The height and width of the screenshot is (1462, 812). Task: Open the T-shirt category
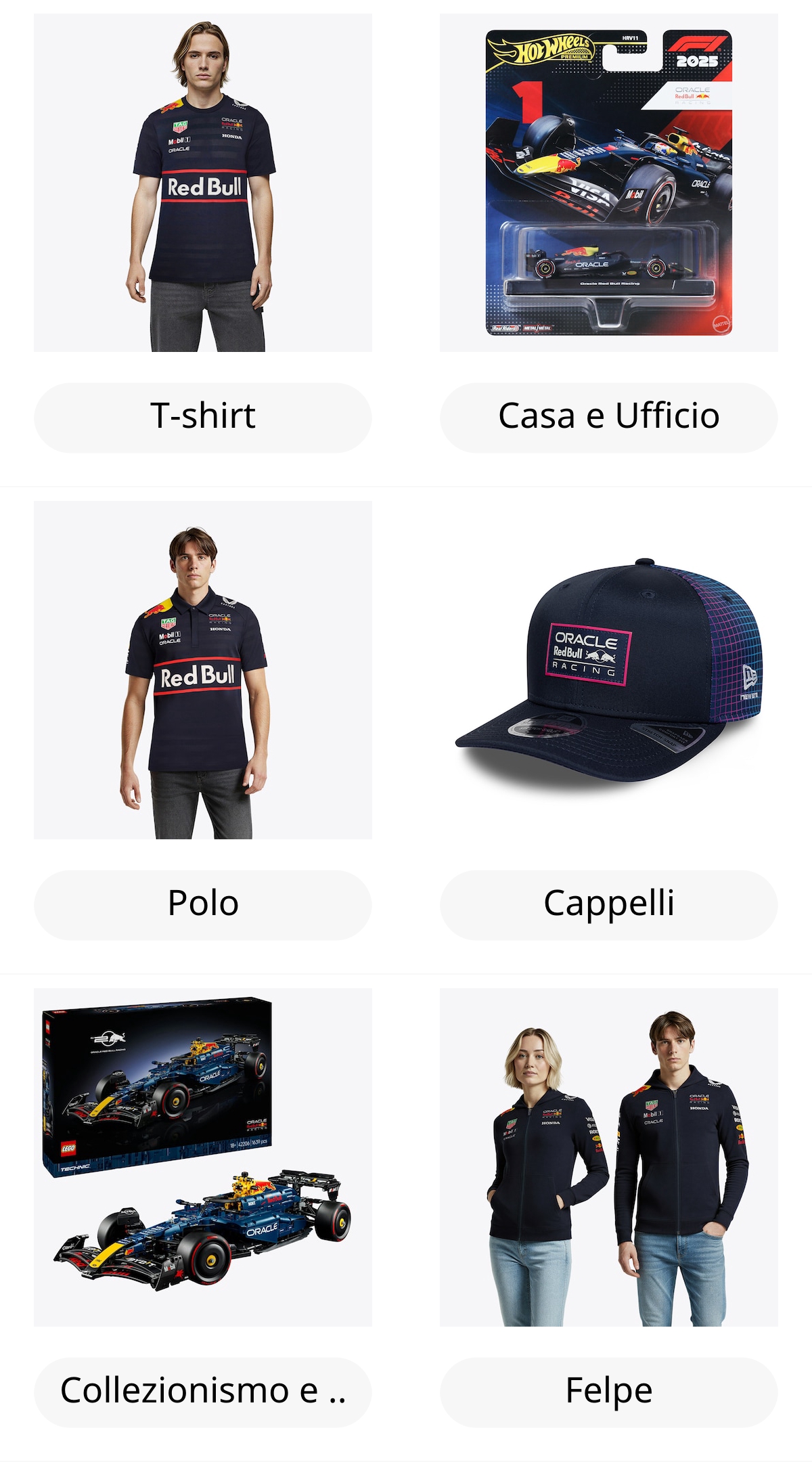[202, 416]
